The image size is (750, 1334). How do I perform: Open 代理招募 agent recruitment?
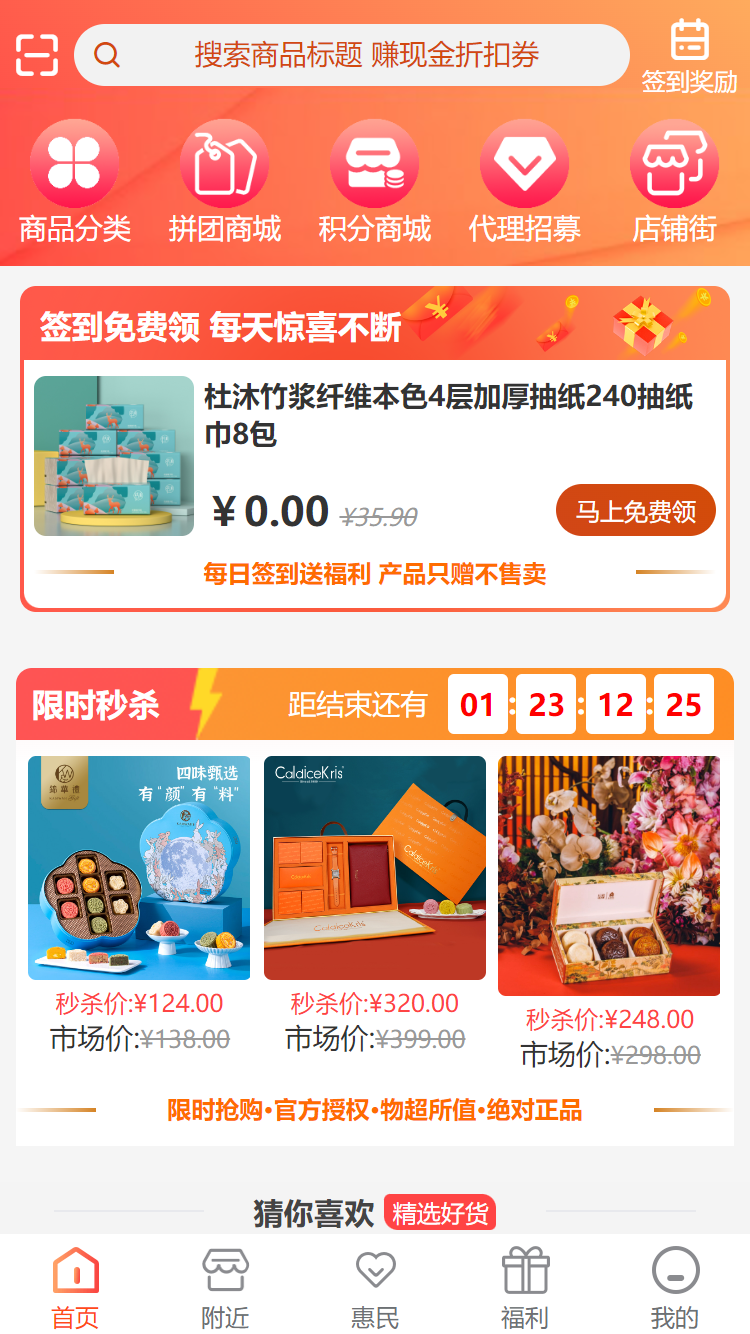coord(524,182)
